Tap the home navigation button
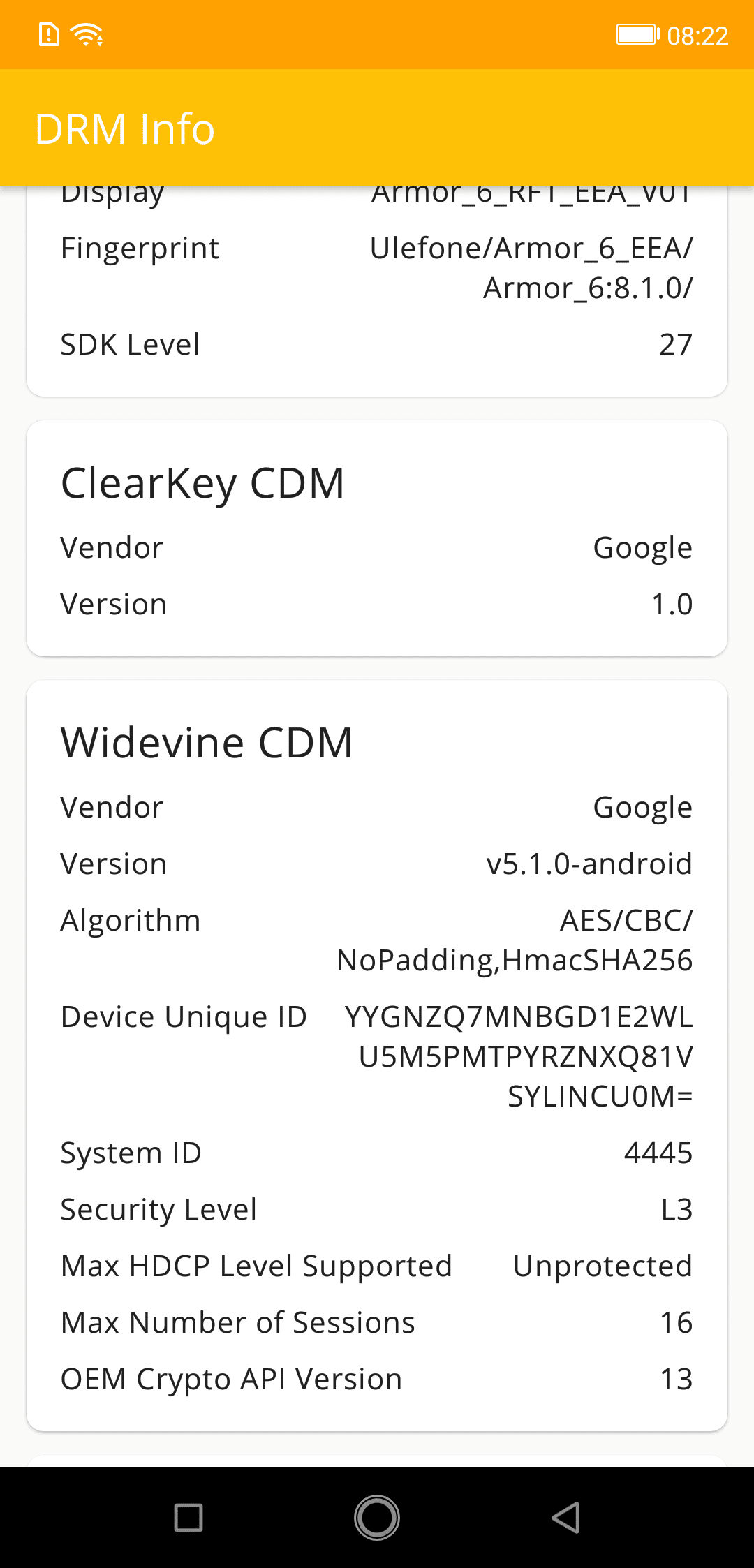The image size is (754, 1568). tap(377, 1517)
